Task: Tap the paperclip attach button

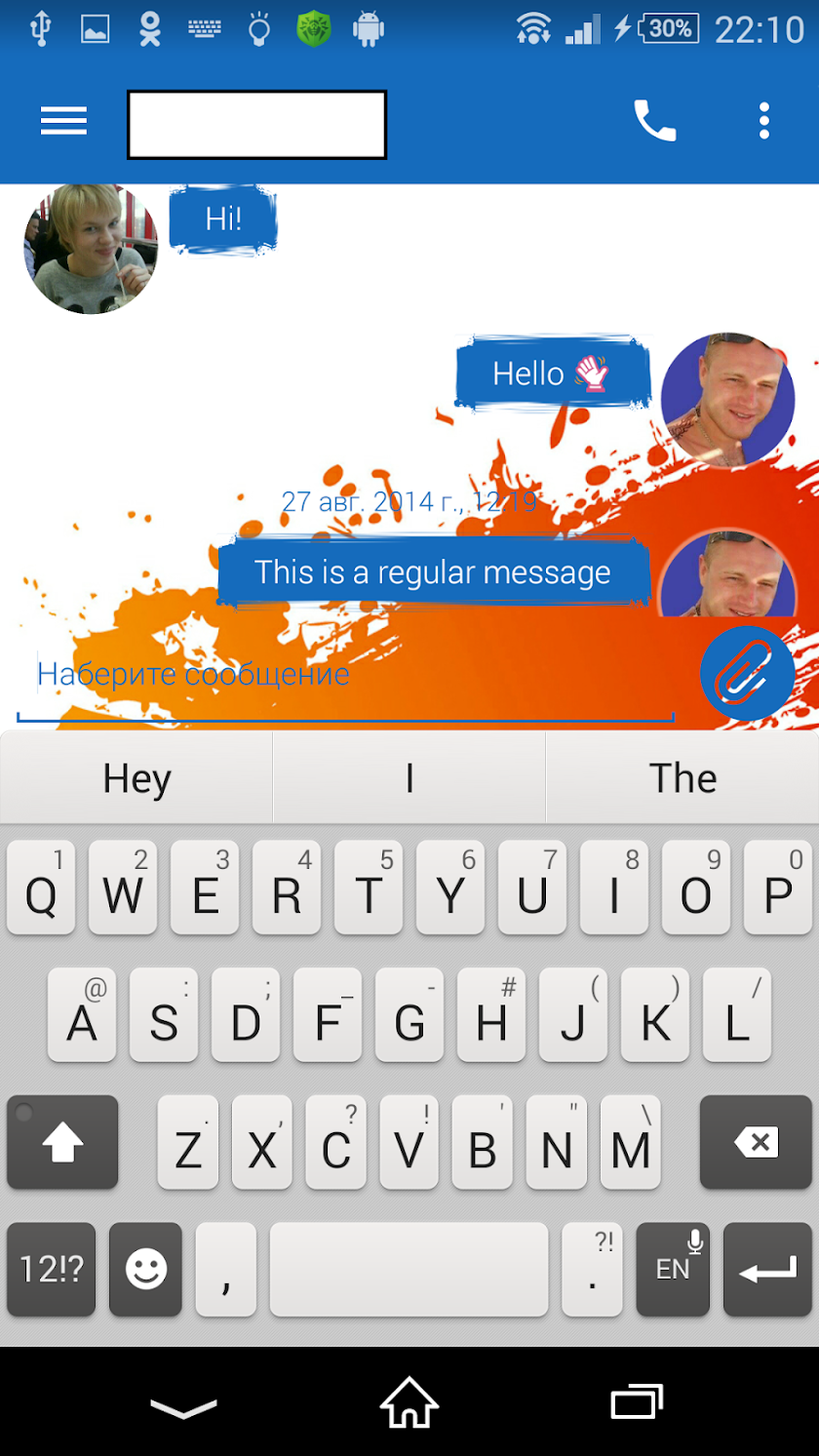Action: (x=747, y=673)
